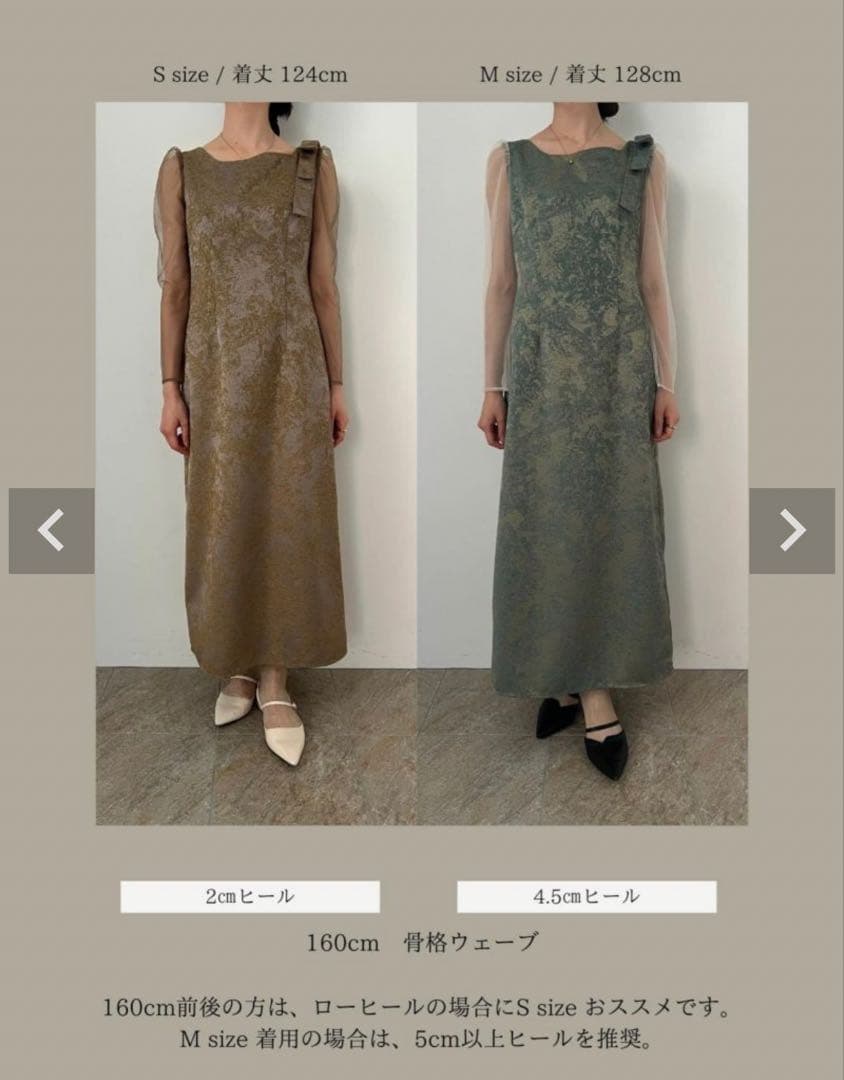Show the next product image

[791, 531]
